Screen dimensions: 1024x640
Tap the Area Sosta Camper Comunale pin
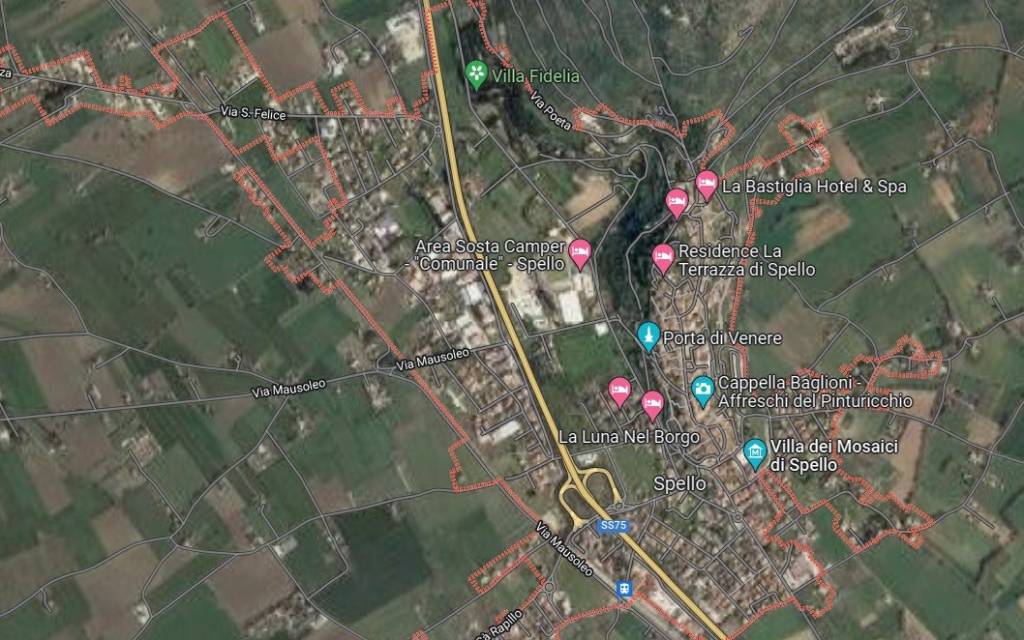(x=580, y=253)
